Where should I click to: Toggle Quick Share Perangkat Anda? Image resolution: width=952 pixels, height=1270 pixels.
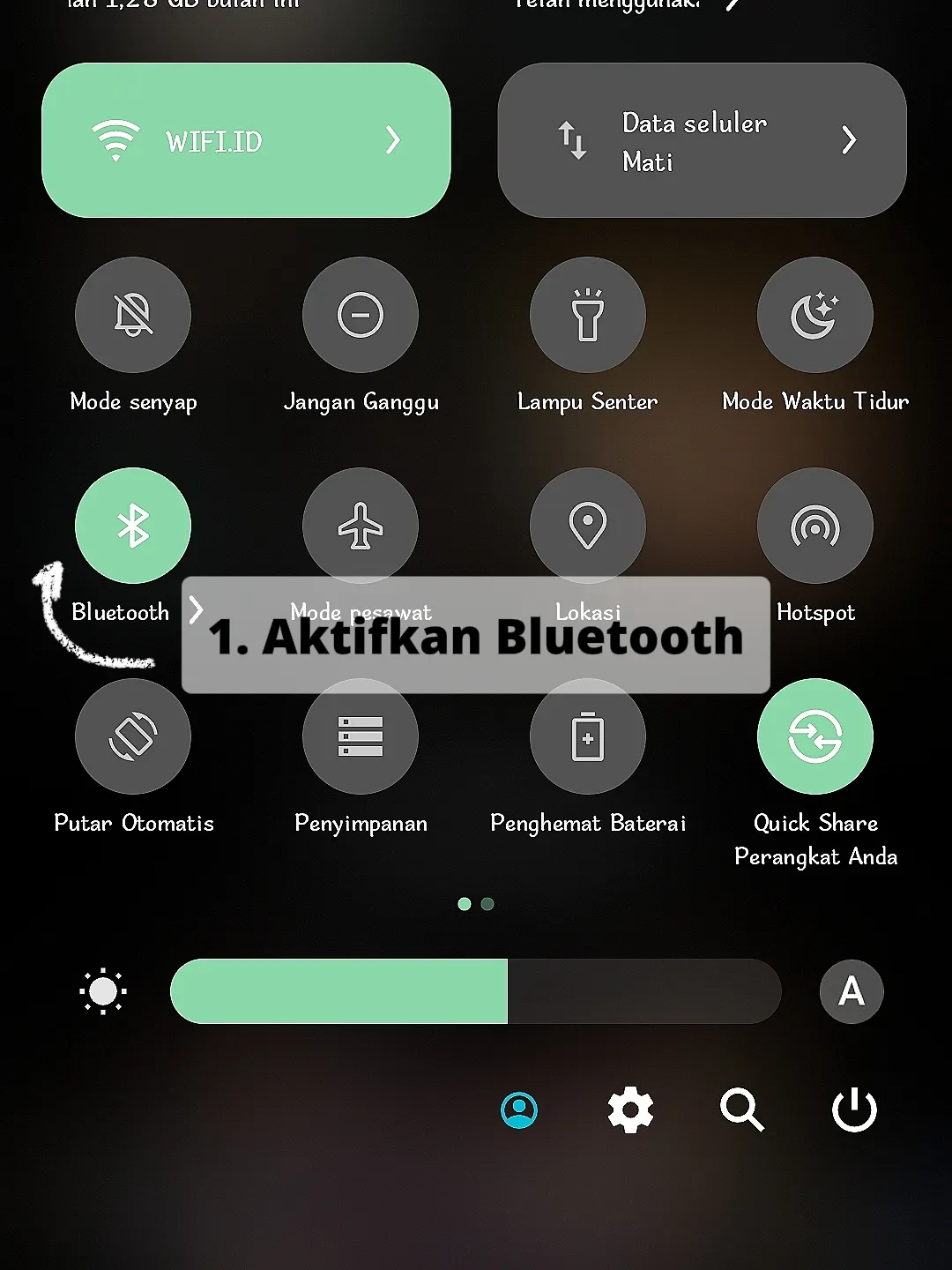(814, 736)
